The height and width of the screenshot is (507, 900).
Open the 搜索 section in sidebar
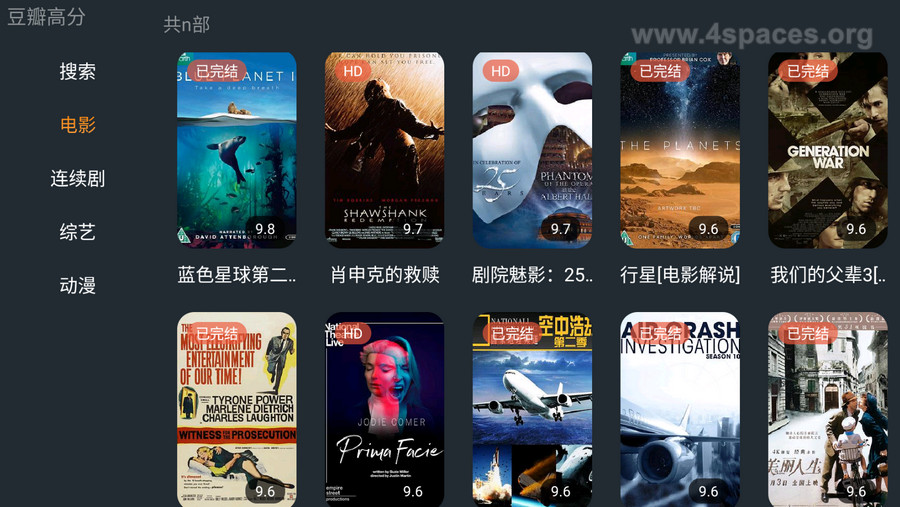coord(78,72)
